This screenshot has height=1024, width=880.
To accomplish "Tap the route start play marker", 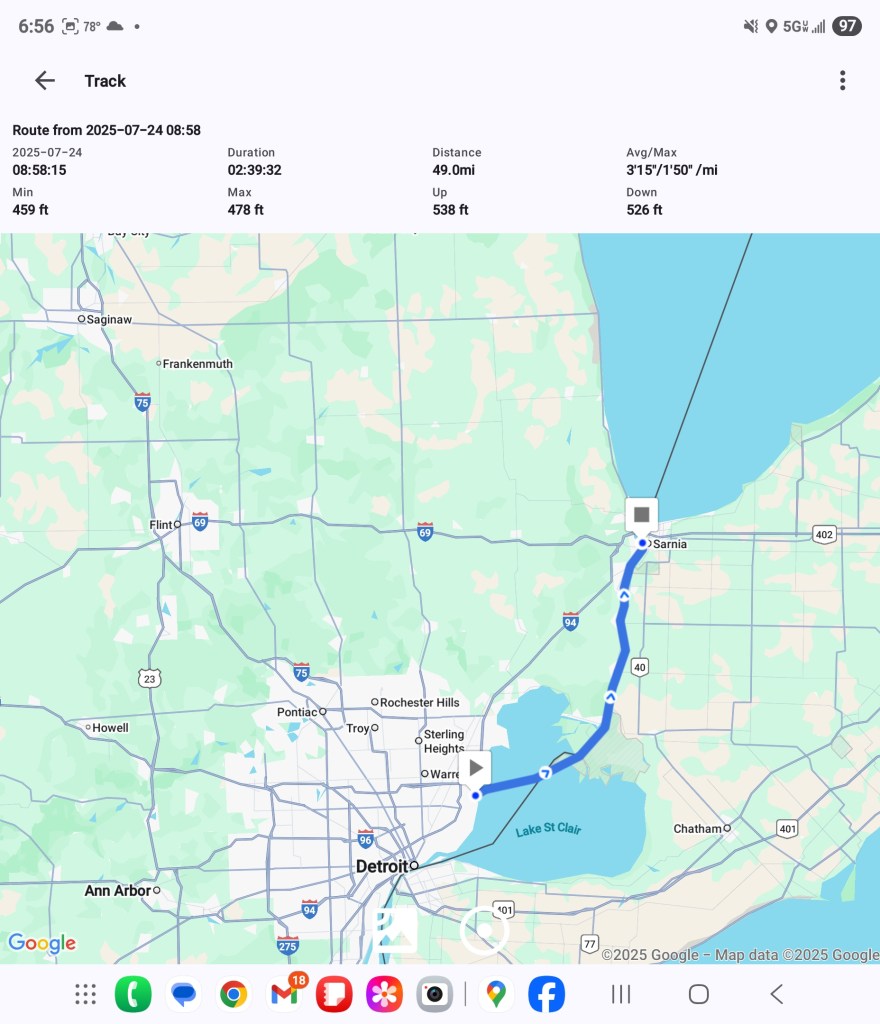I will 476,768.
